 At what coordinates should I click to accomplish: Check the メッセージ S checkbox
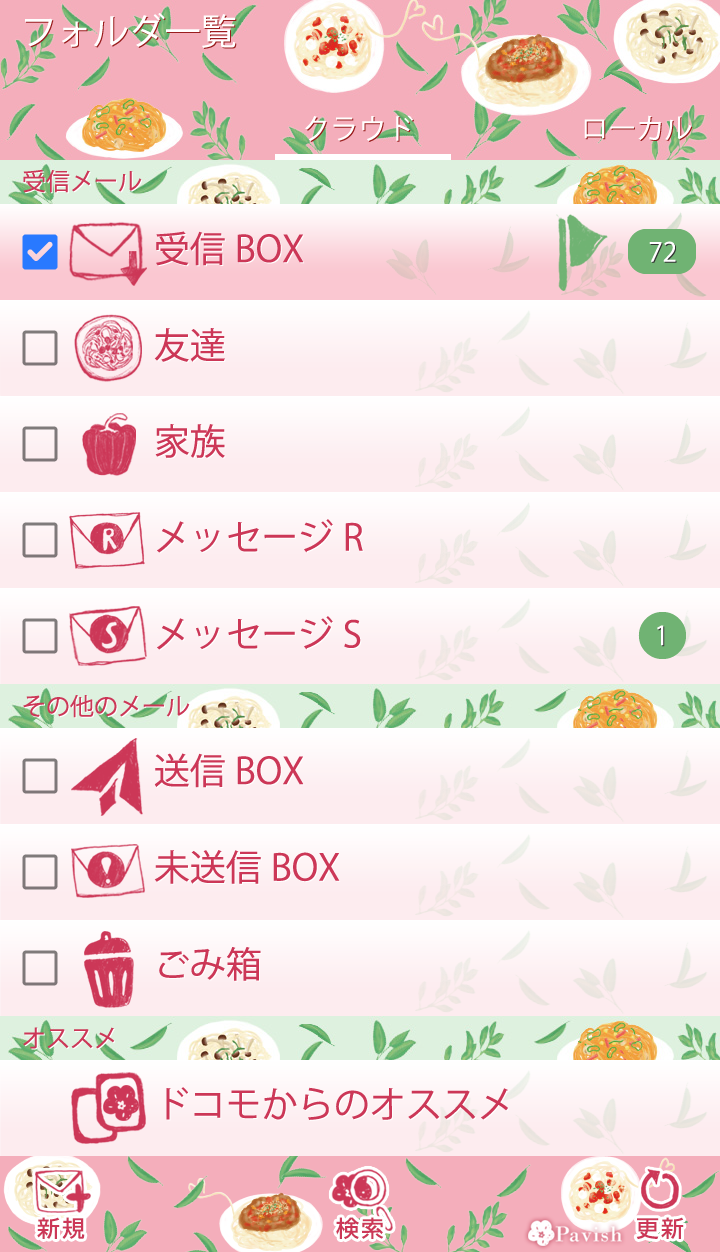[40, 636]
